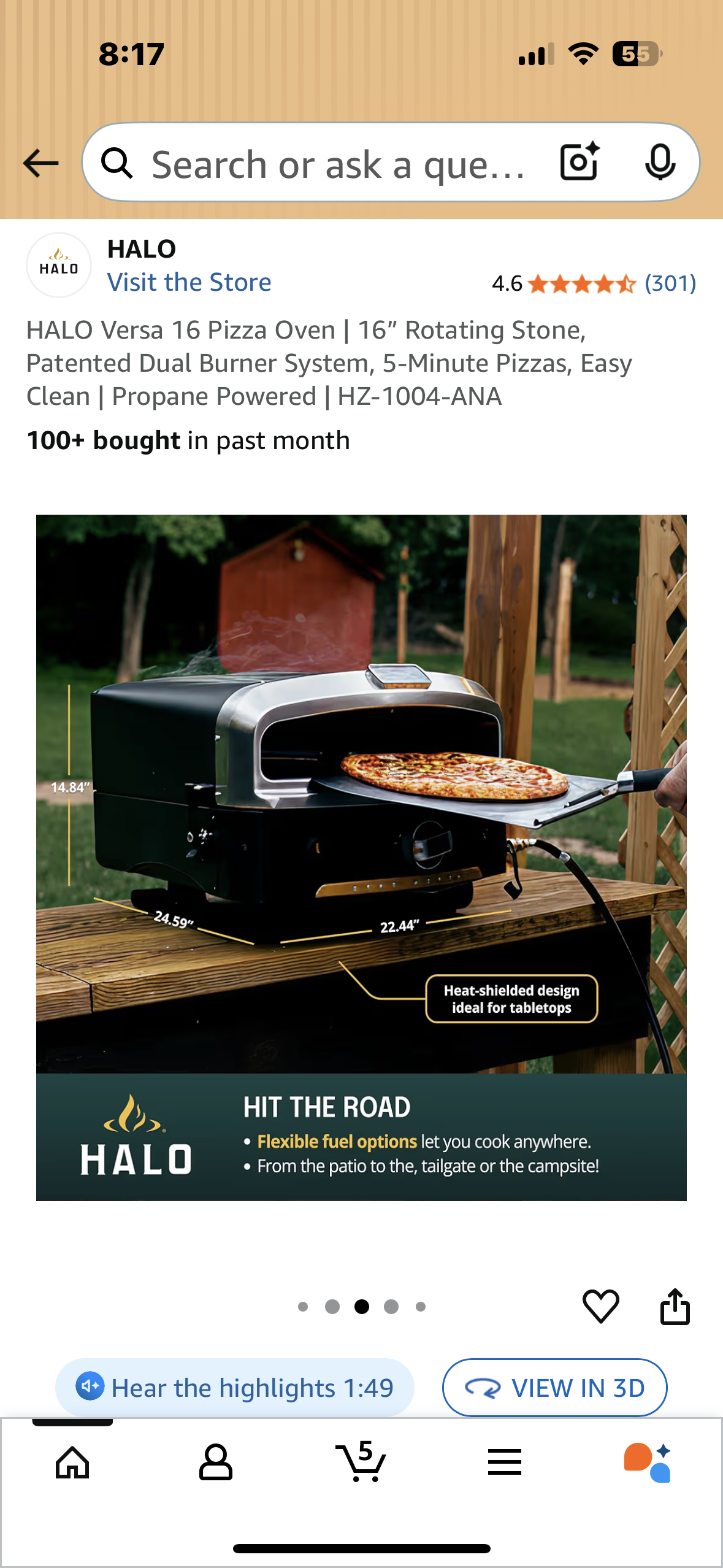Screen dimensions: 723x1568
Task: Start voice search with the microphone icon
Action: coord(661,163)
